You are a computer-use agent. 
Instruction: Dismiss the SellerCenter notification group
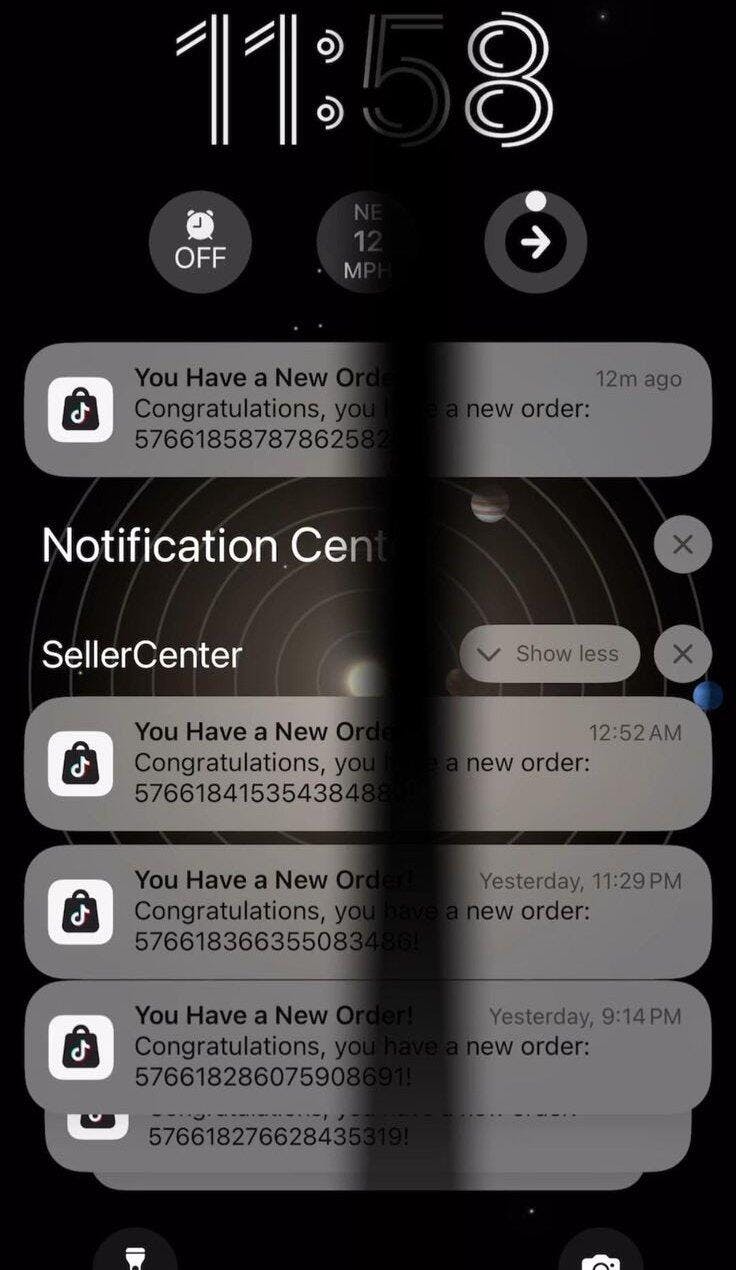(682, 654)
